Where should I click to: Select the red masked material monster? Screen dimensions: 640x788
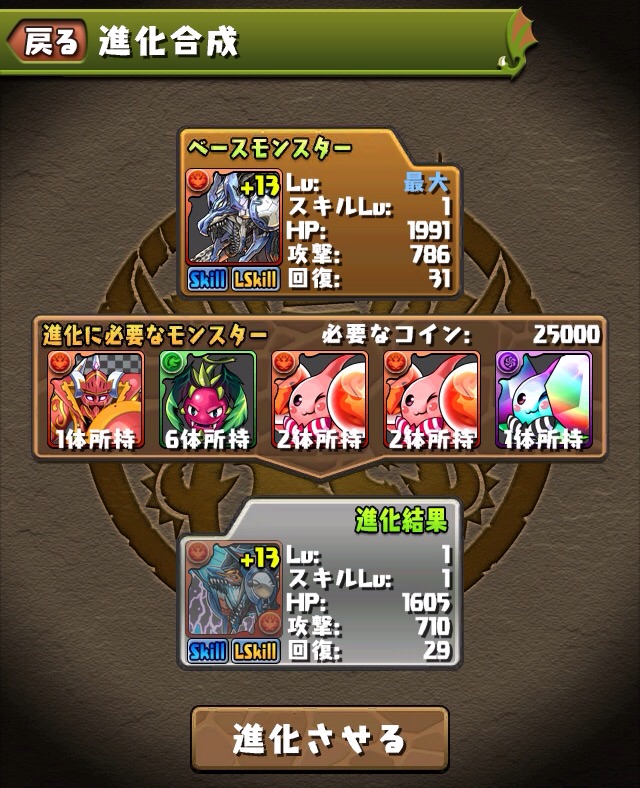[x=96, y=400]
